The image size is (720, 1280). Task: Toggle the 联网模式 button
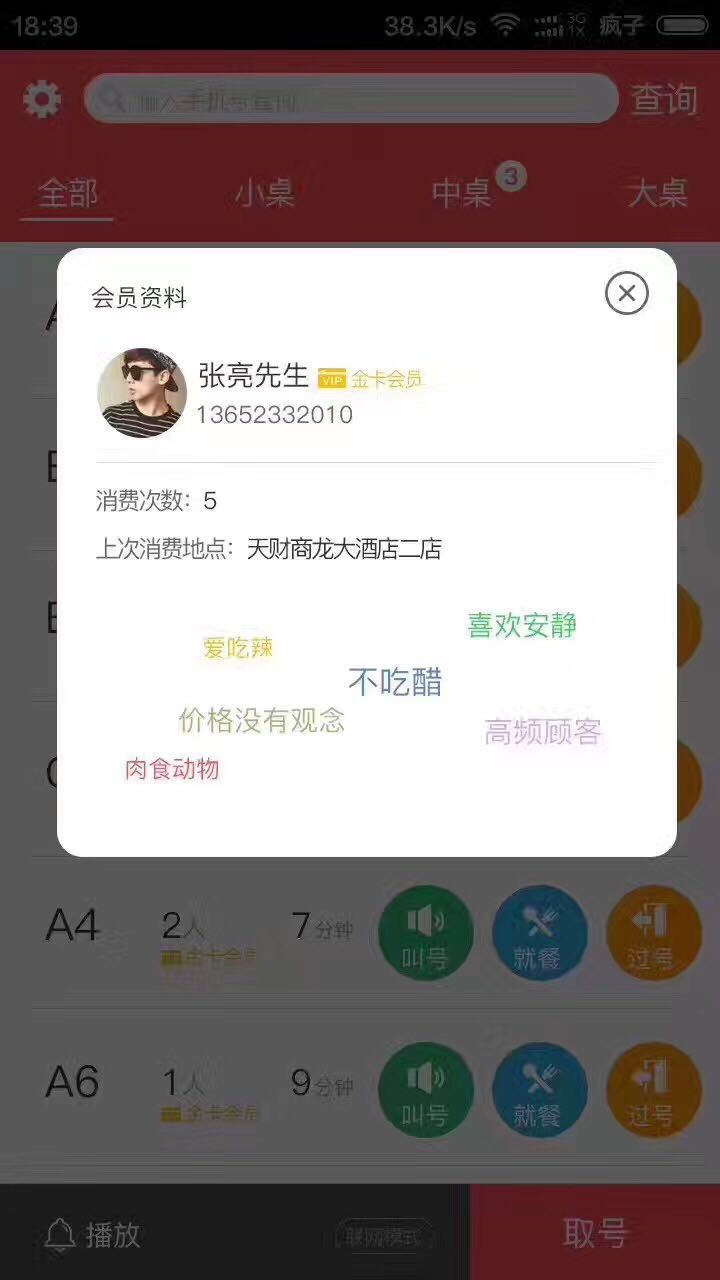click(385, 1236)
